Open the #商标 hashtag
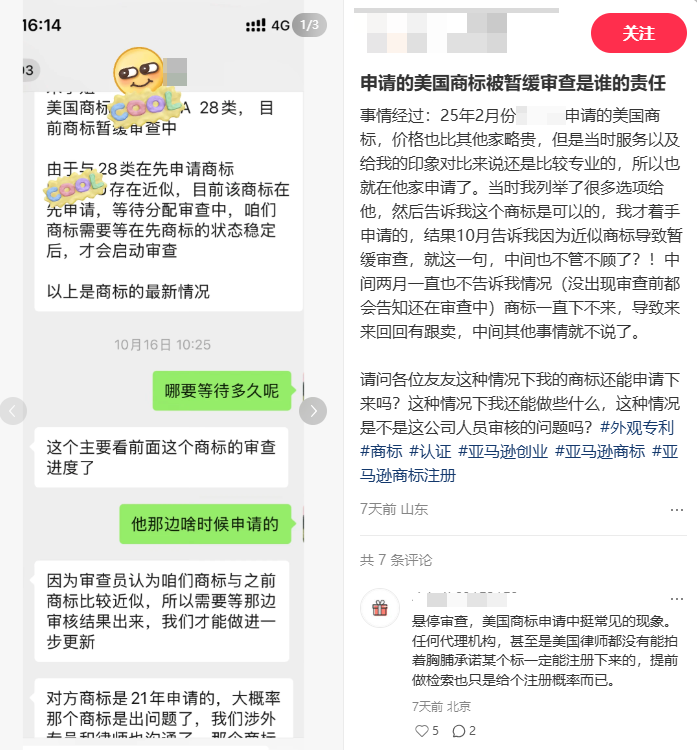The image size is (697, 750). 381,451
